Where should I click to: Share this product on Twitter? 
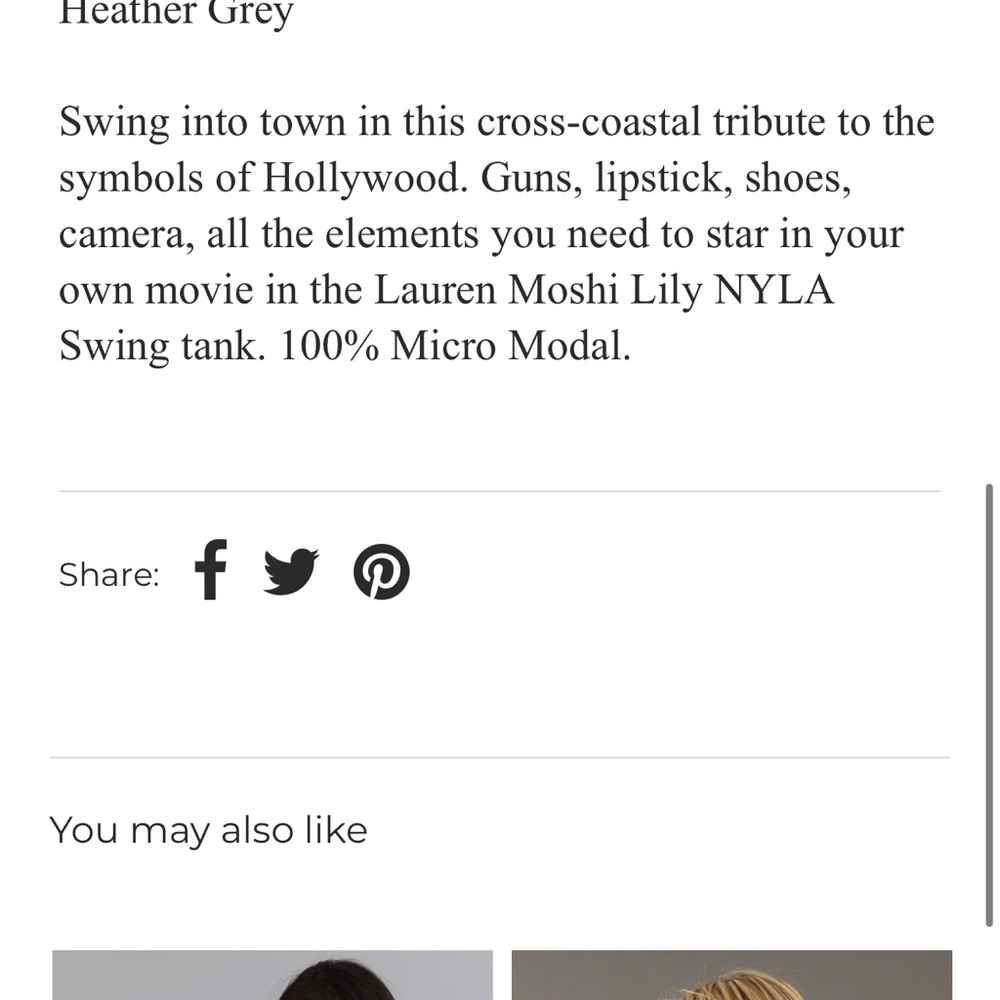tap(290, 572)
